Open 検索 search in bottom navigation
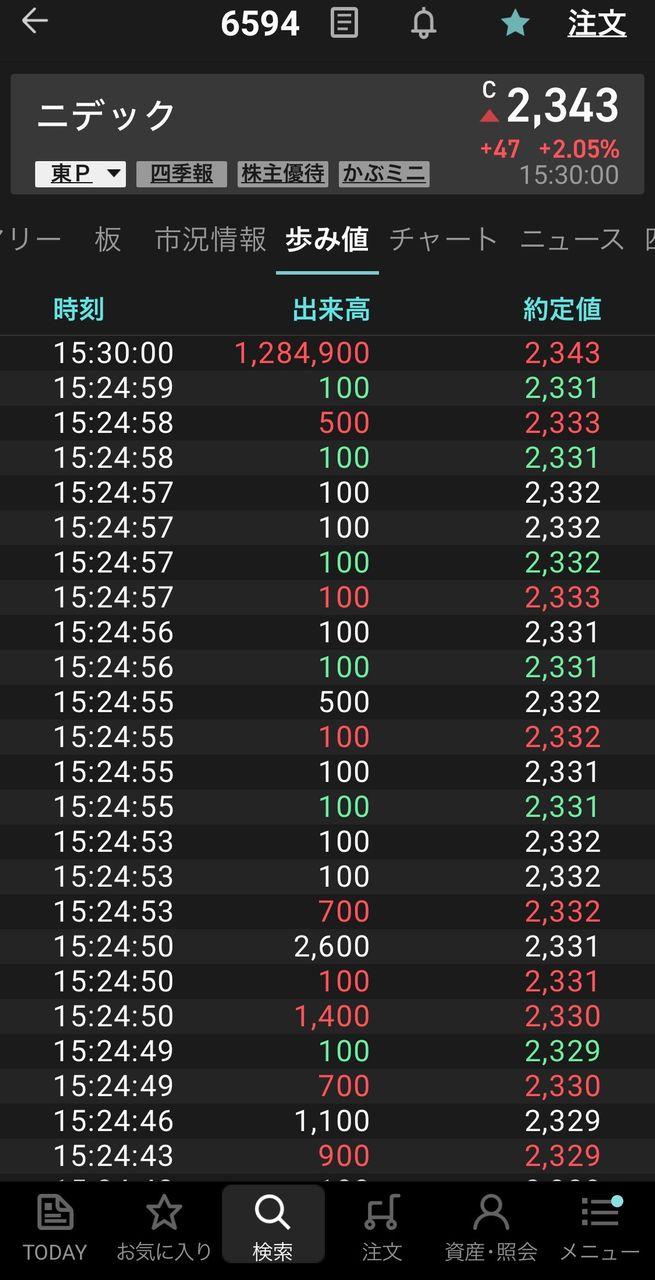This screenshot has height=1280, width=655. 273,1227
